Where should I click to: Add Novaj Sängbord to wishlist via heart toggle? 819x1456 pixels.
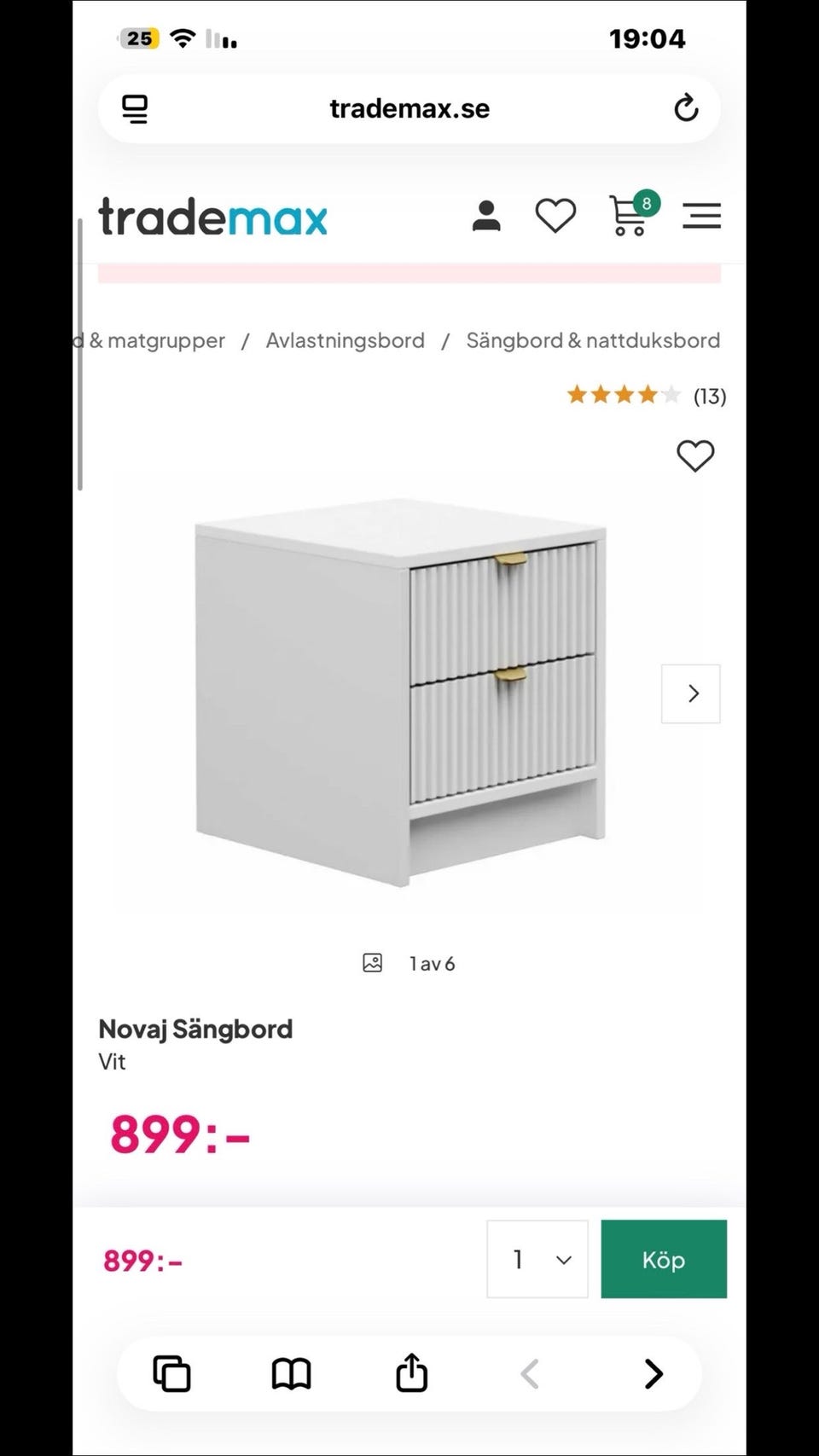pyautogui.click(x=695, y=456)
